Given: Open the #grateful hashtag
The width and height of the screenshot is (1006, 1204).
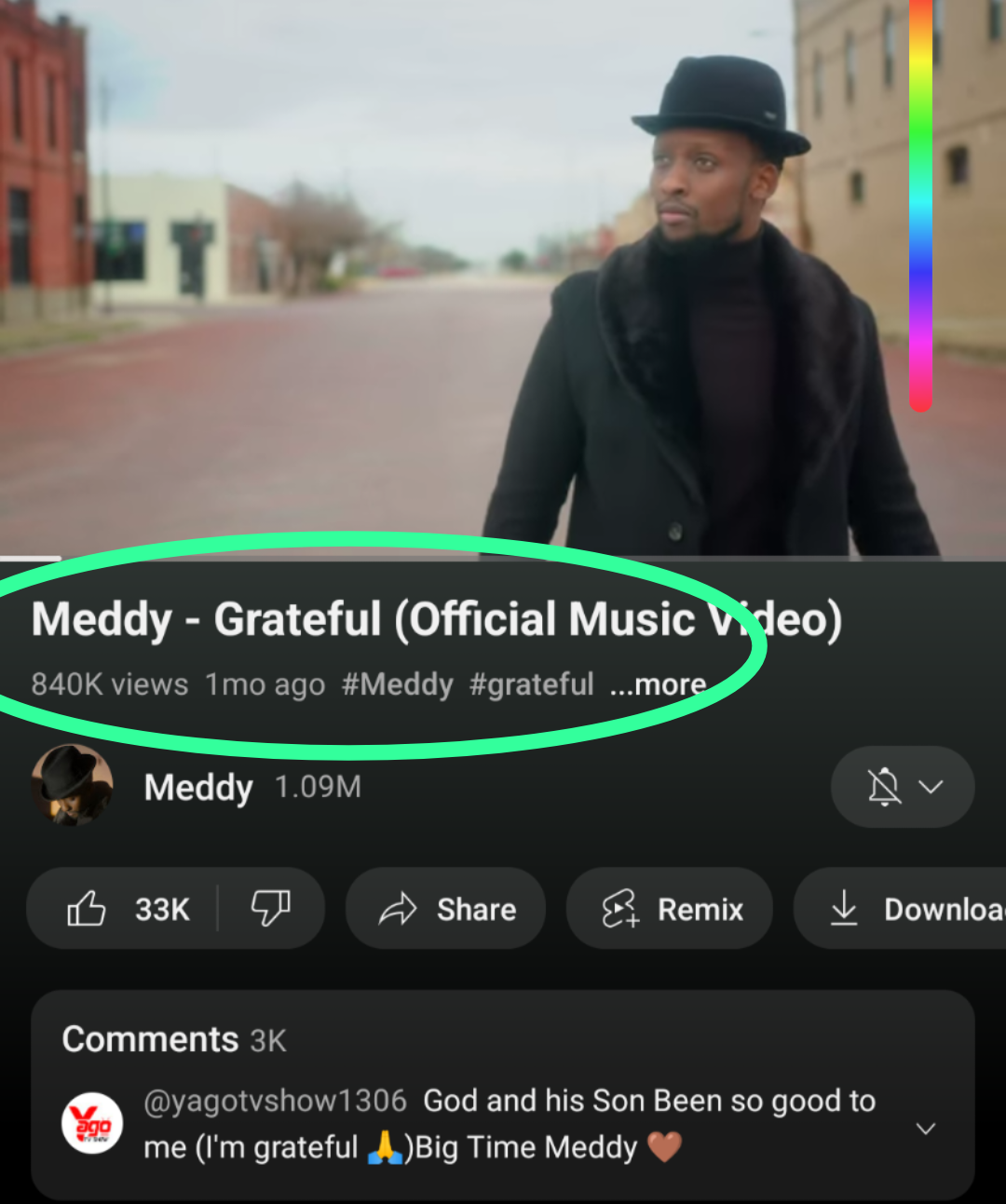Looking at the screenshot, I should [x=531, y=684].
